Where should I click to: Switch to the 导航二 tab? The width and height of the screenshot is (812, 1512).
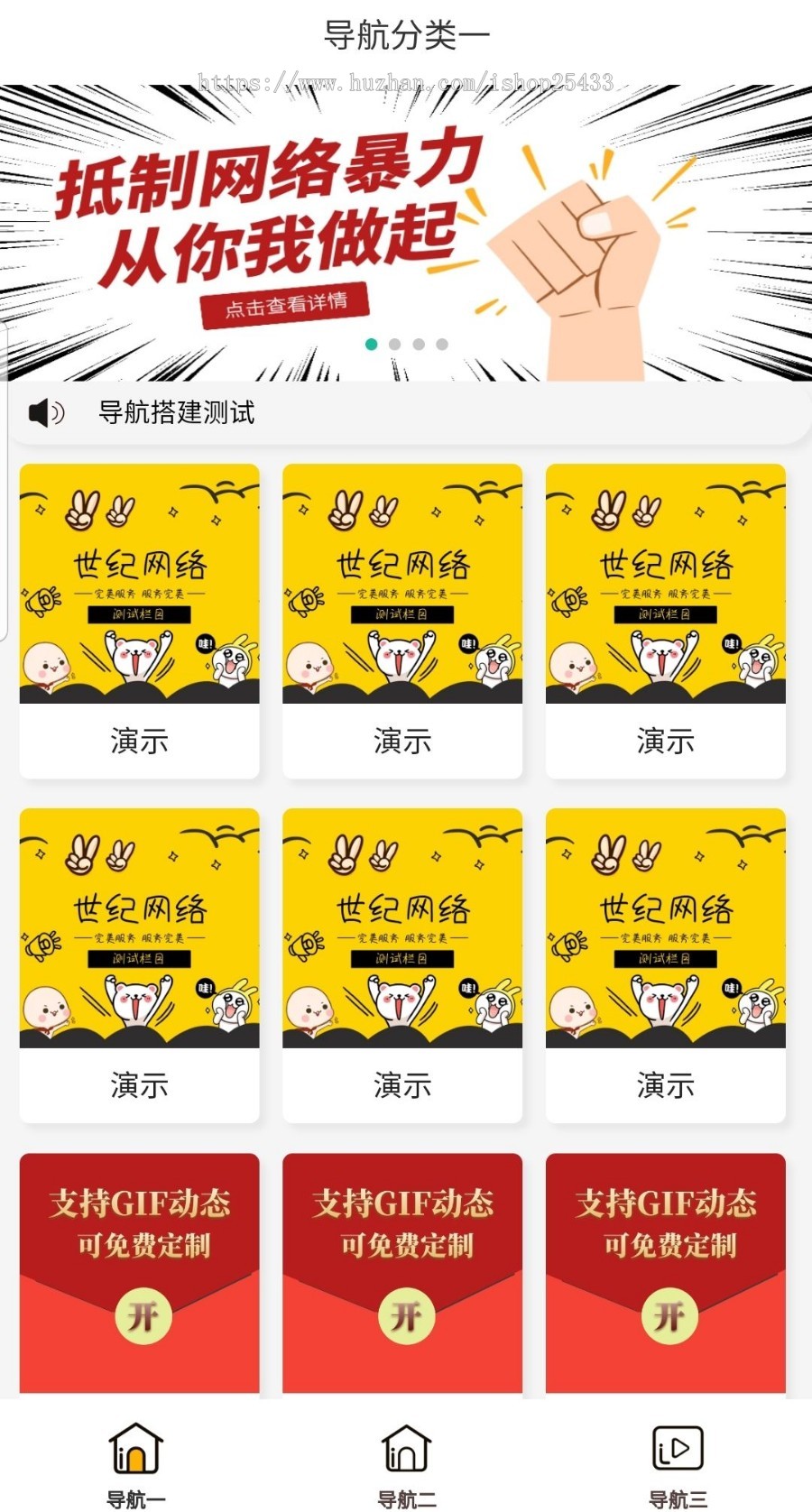point(406,1461)
